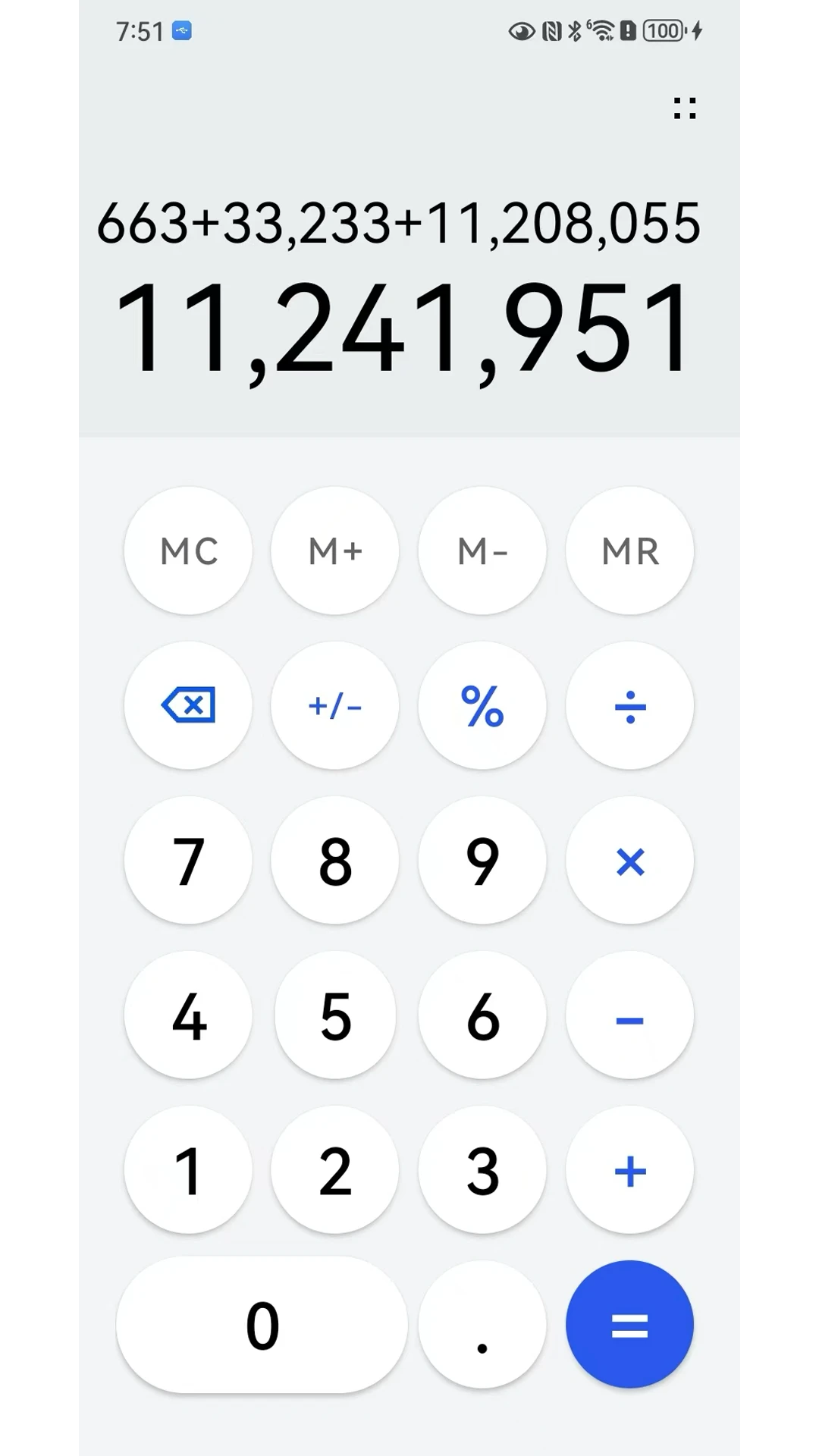Open the four-dot menu icon
The height and width of the screenshot is (1456, 819).
(685, 108)
